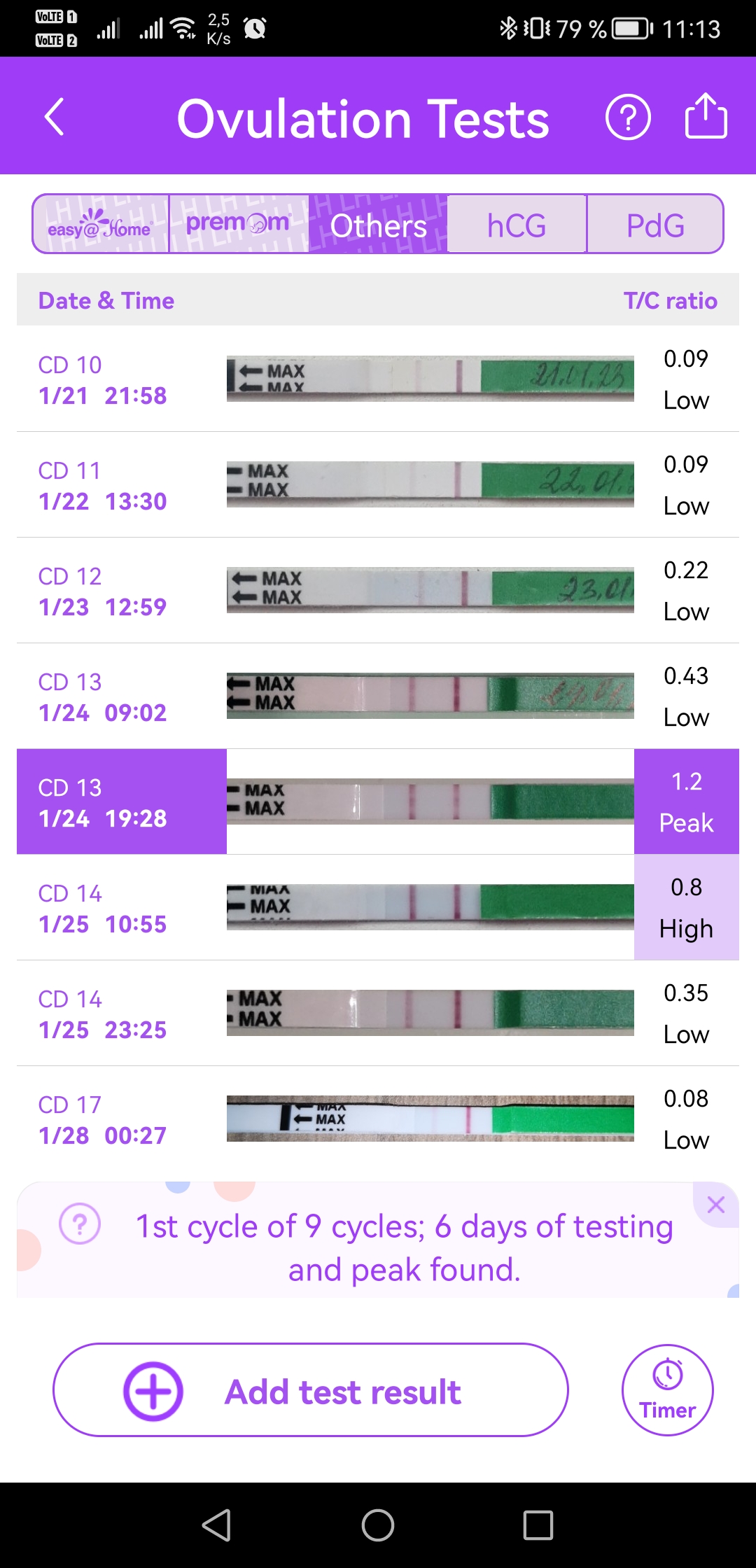
Task: Dismiss the cycle summary banner
Action: [x=715, y=1205]
